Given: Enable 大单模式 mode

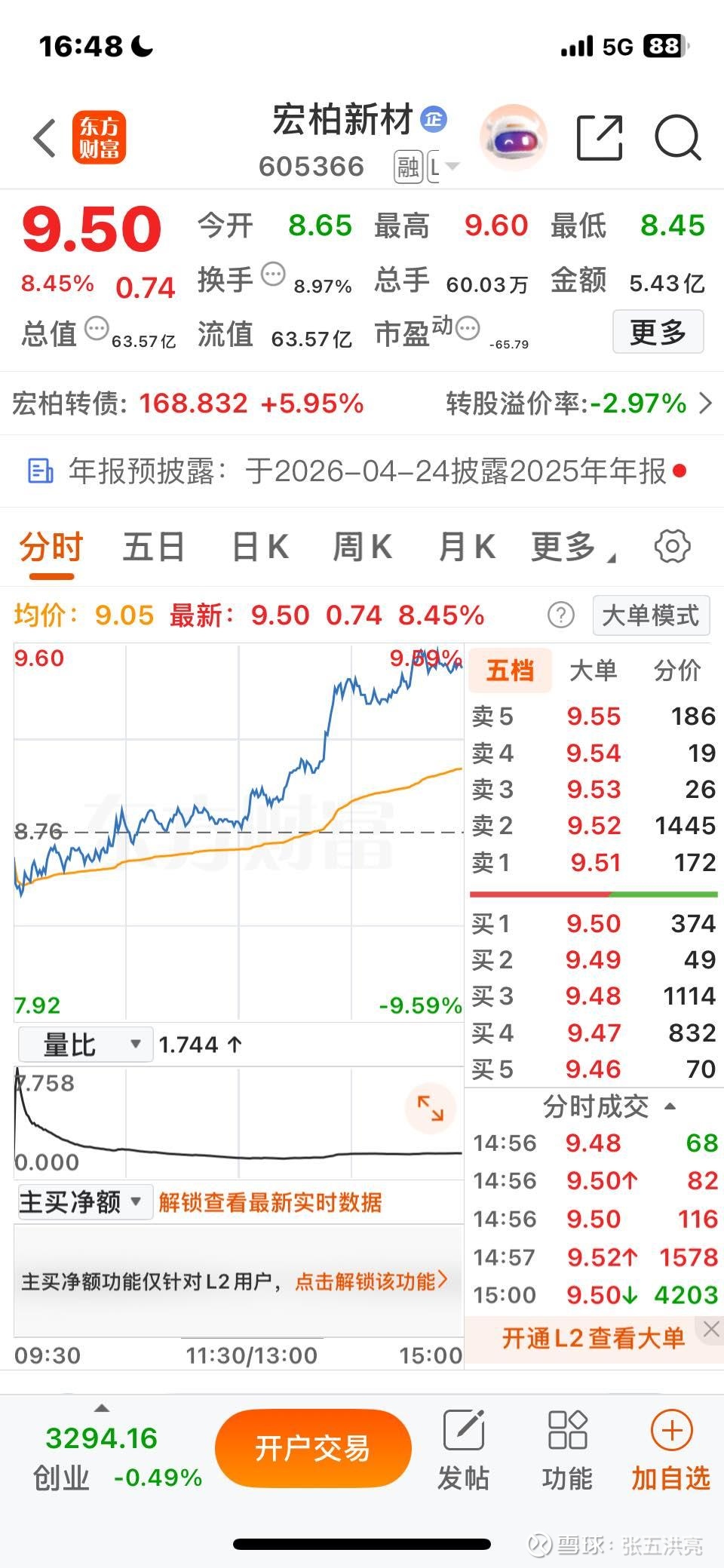Looking at the screenshot, I should pos(651,615).
